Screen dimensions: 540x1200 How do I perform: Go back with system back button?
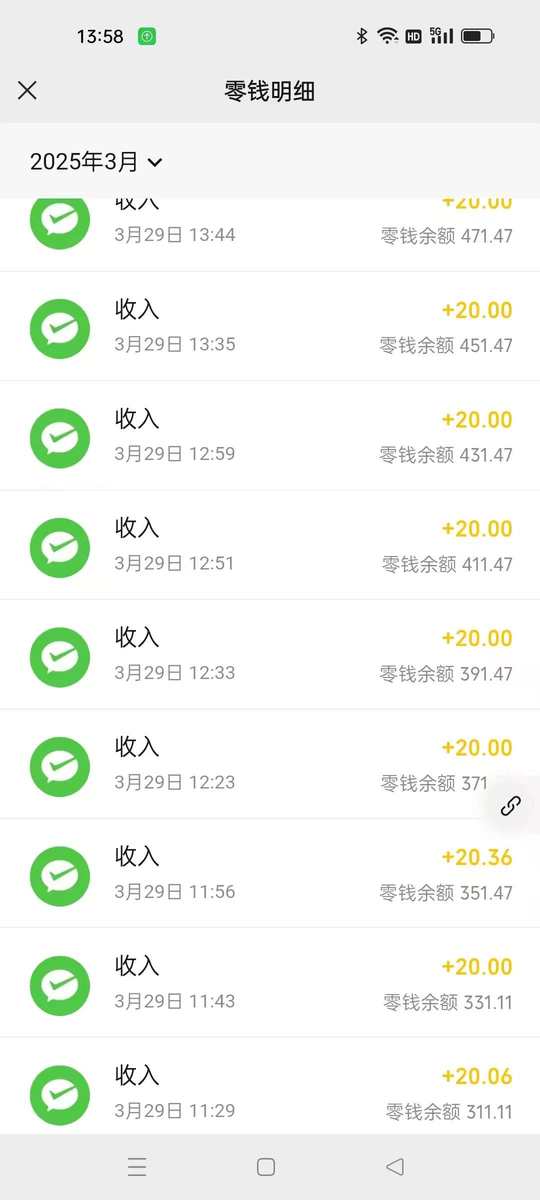tap(395, 1166)
